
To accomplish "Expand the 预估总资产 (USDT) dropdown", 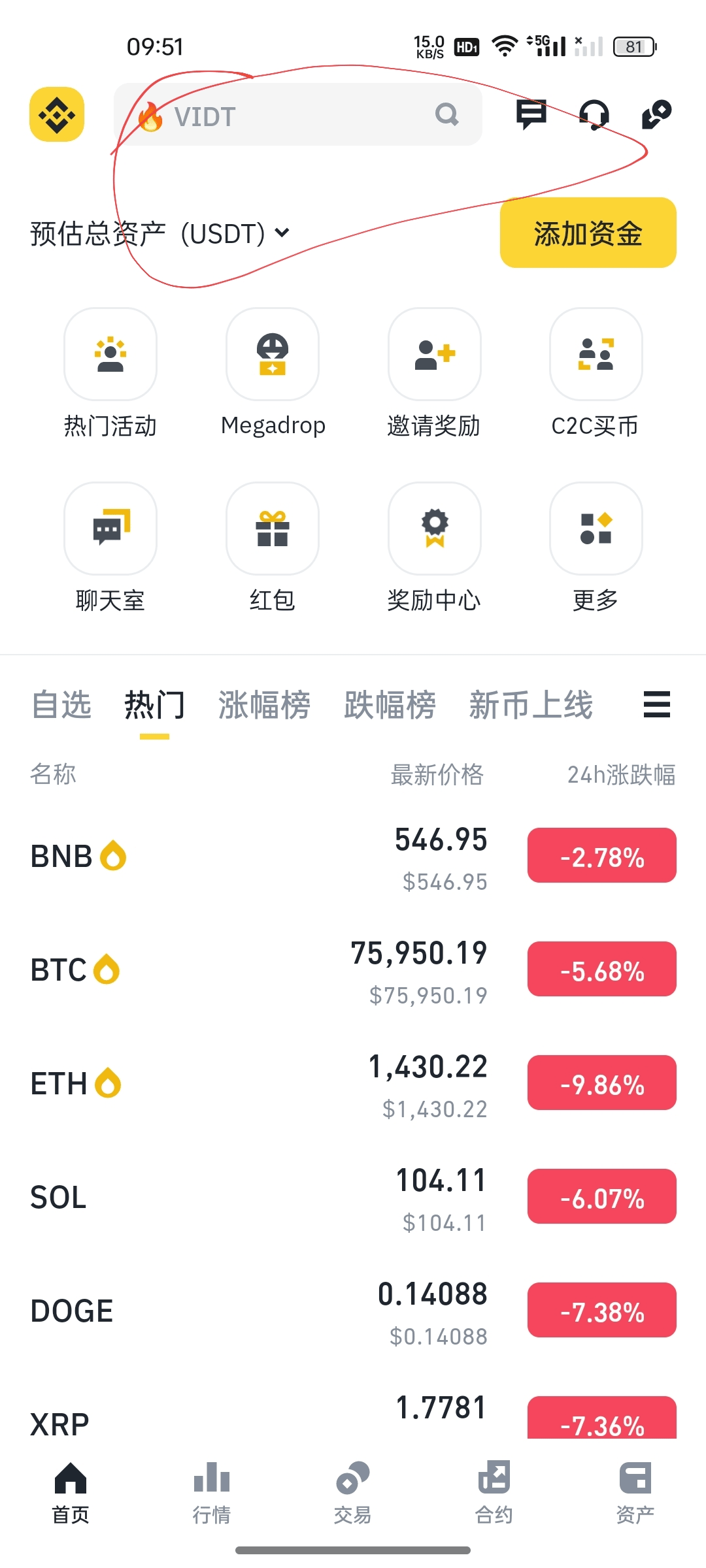I will click(x=160, y=233).
